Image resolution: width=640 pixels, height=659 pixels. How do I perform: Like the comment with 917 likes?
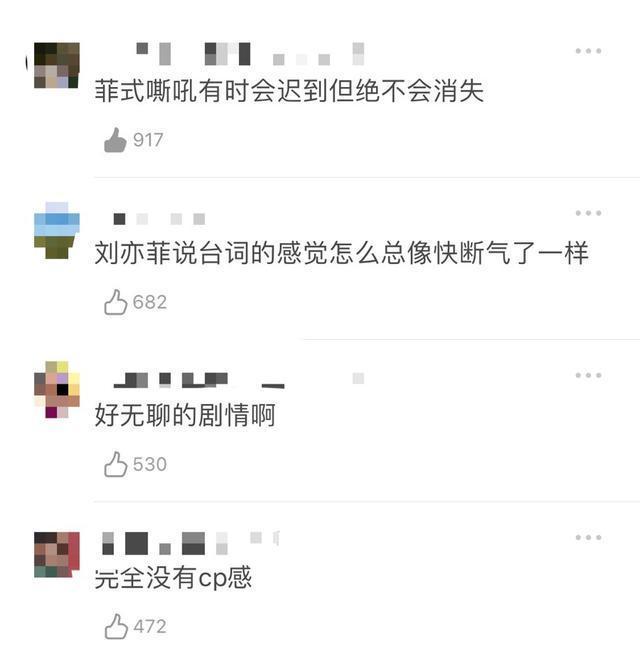116,140
